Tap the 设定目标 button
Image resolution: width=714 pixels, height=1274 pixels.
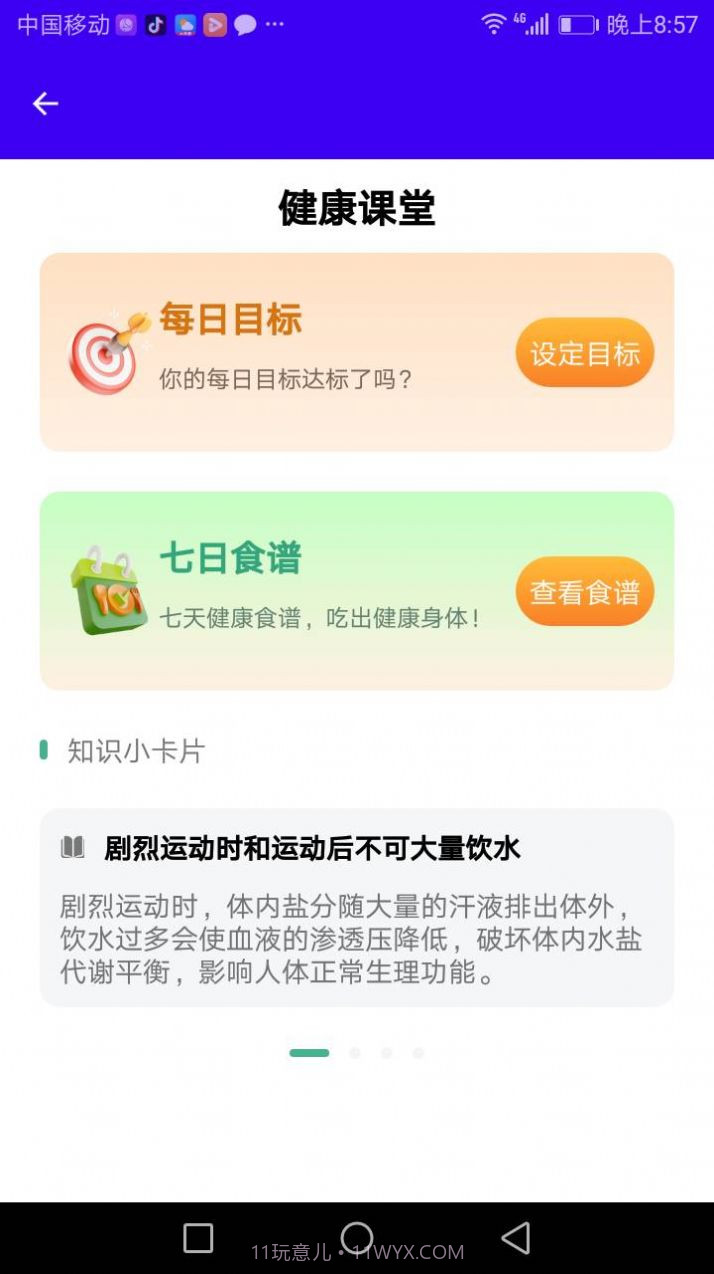[x=584, y=353]
